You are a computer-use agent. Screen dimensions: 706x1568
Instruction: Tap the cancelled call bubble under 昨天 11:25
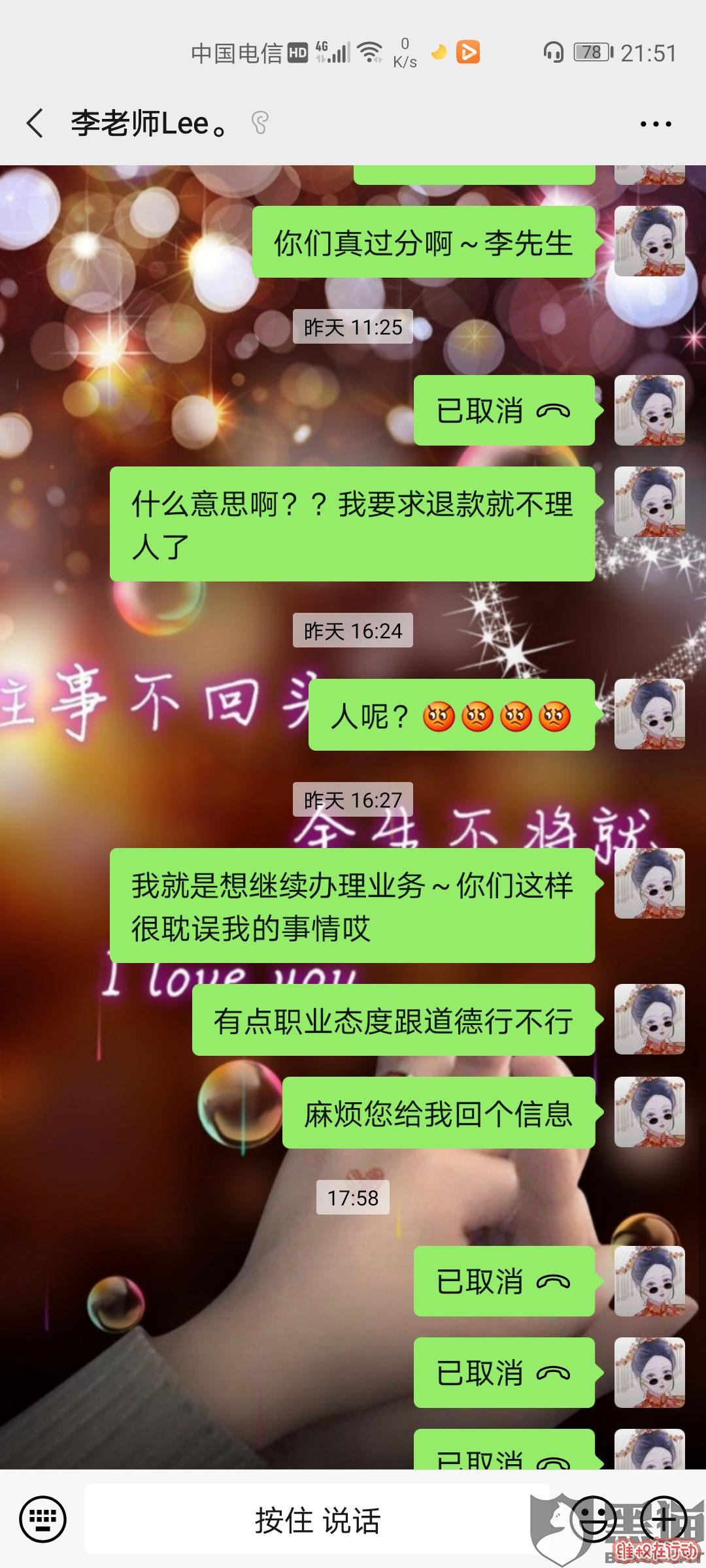(x=503, y=411)
